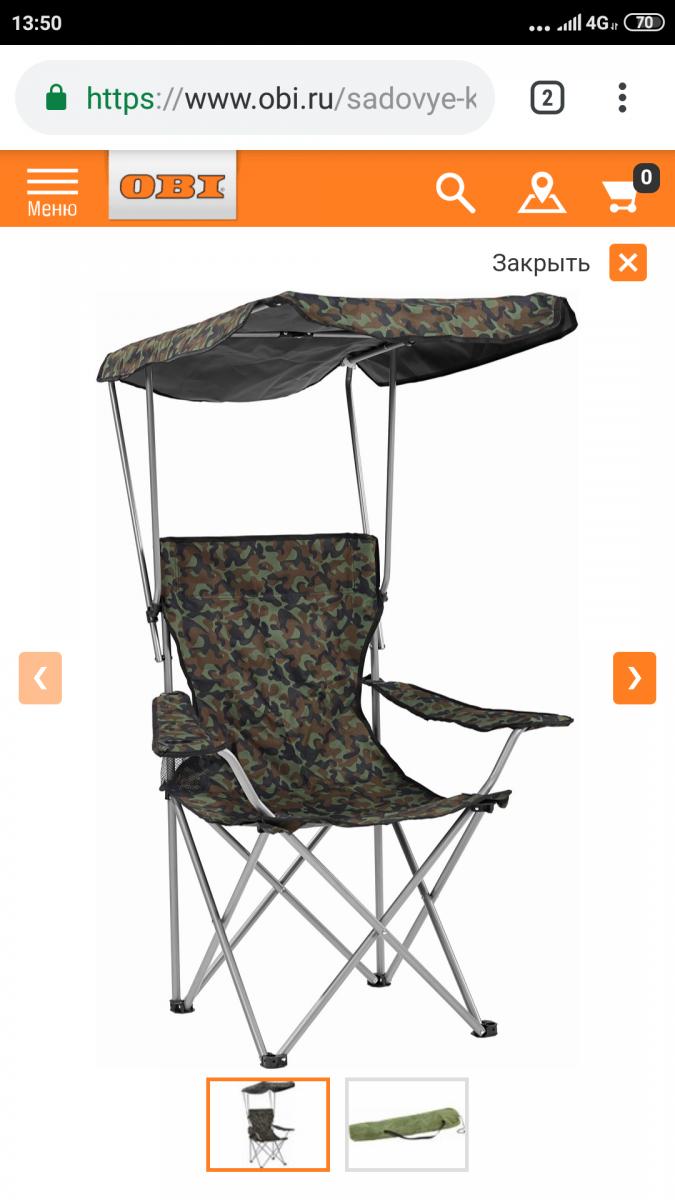
Task: Show the next product image
Action: (x=634, y=678)
